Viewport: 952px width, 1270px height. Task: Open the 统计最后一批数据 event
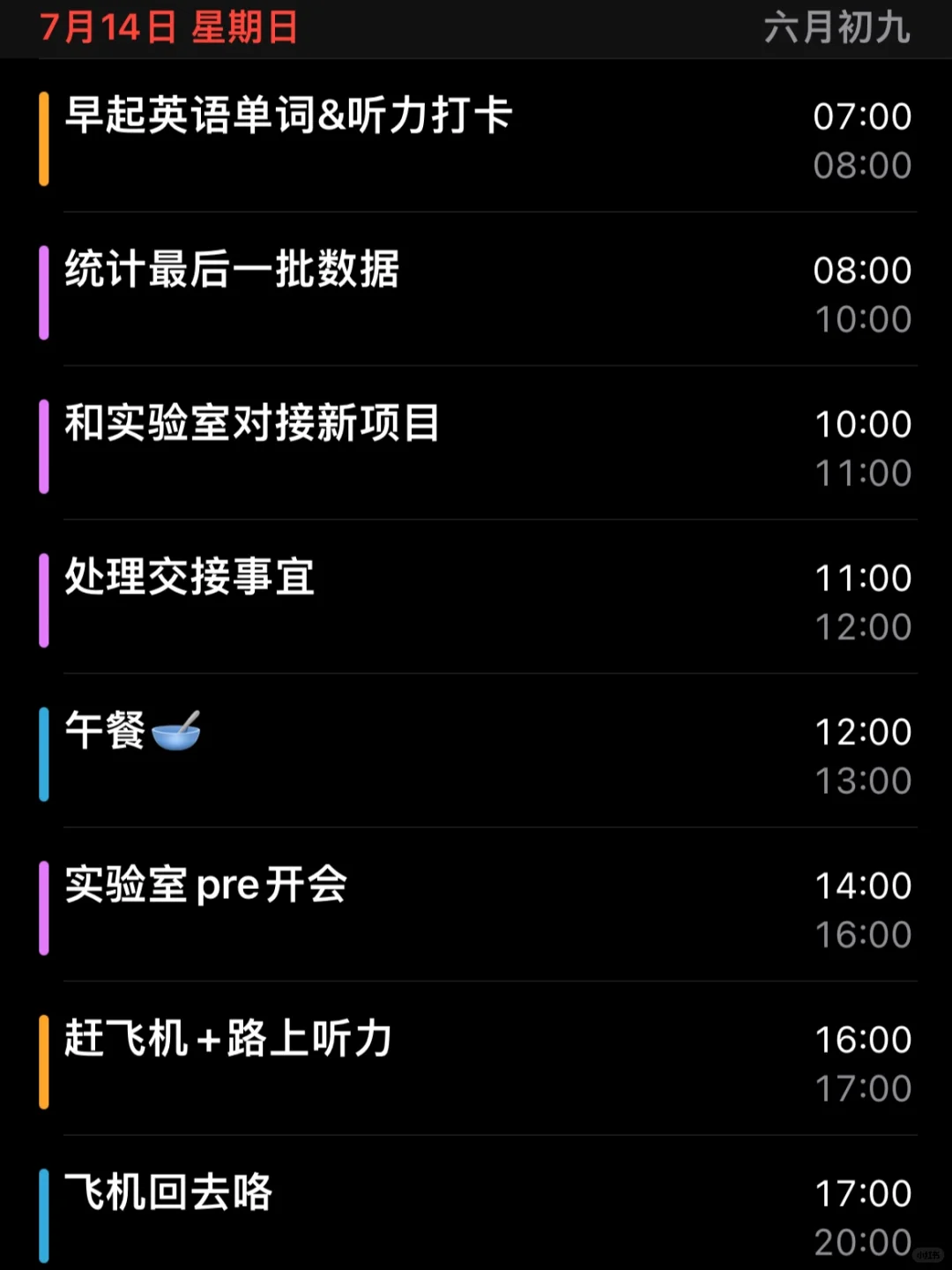(476, 293)
